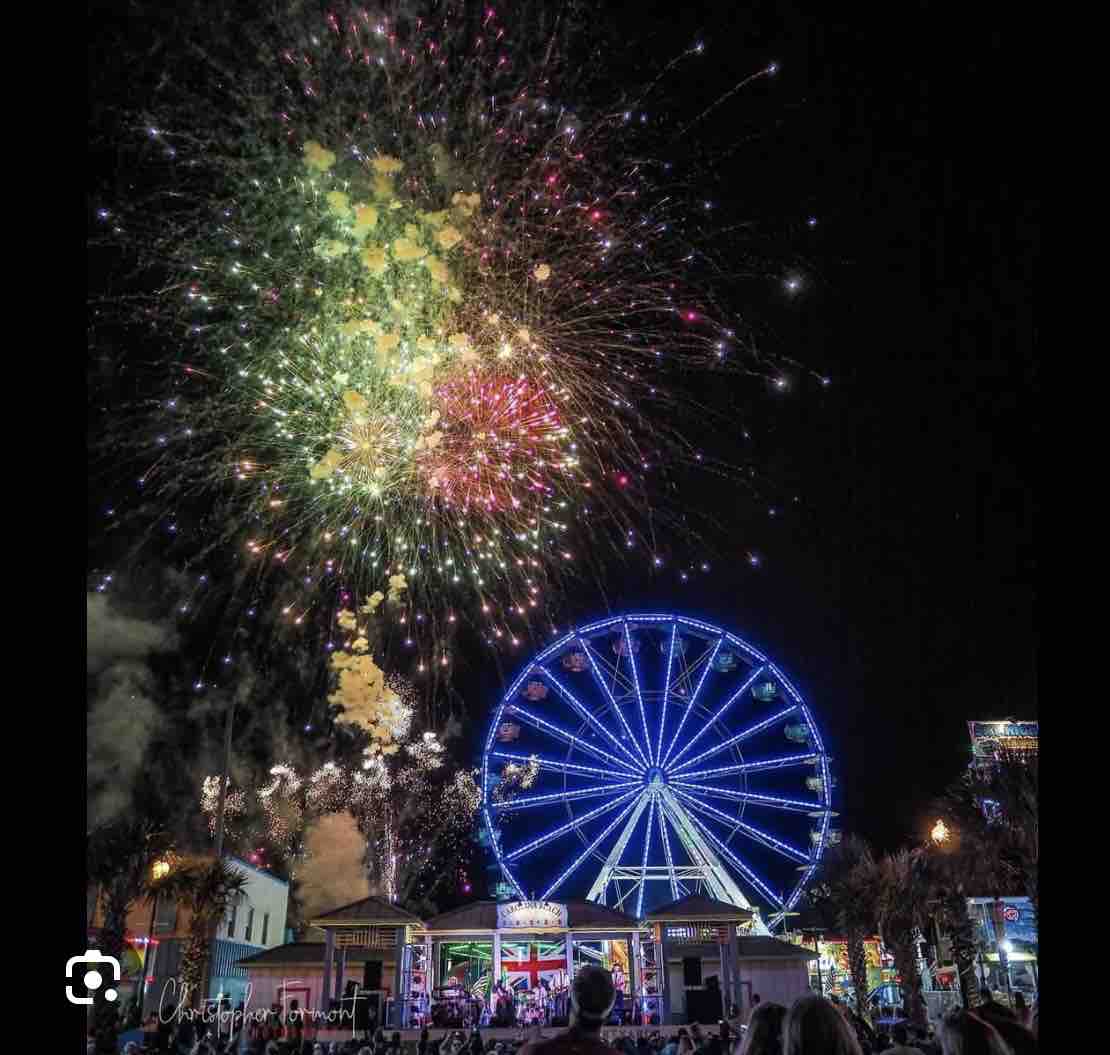Search this image with the Lens icon

[x=93, y=977]
